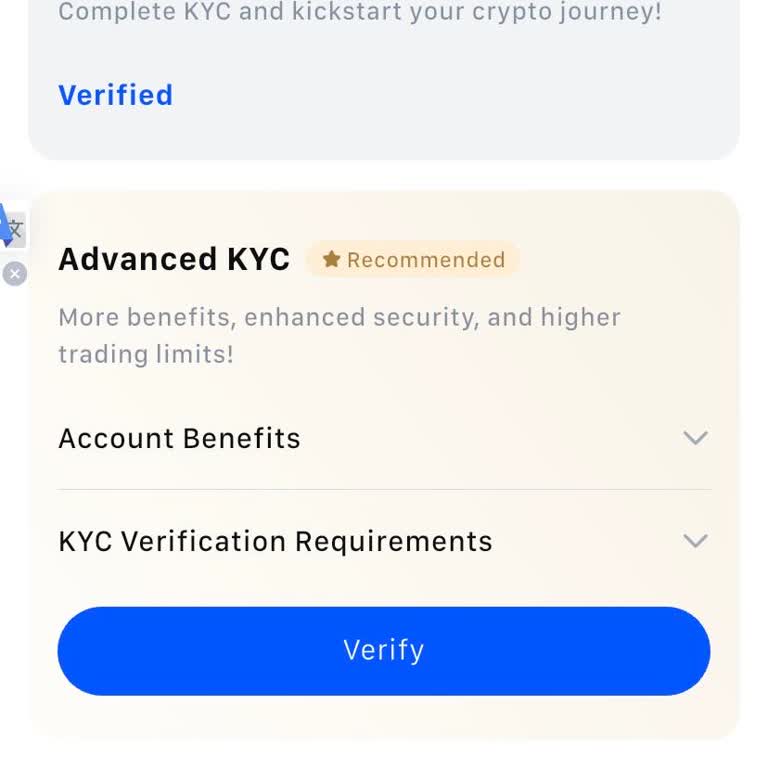Image resolution: width=768 pixels, height=768 pixels.
Task: Expand the Account Benefits section
Action: tap(694, 438)
